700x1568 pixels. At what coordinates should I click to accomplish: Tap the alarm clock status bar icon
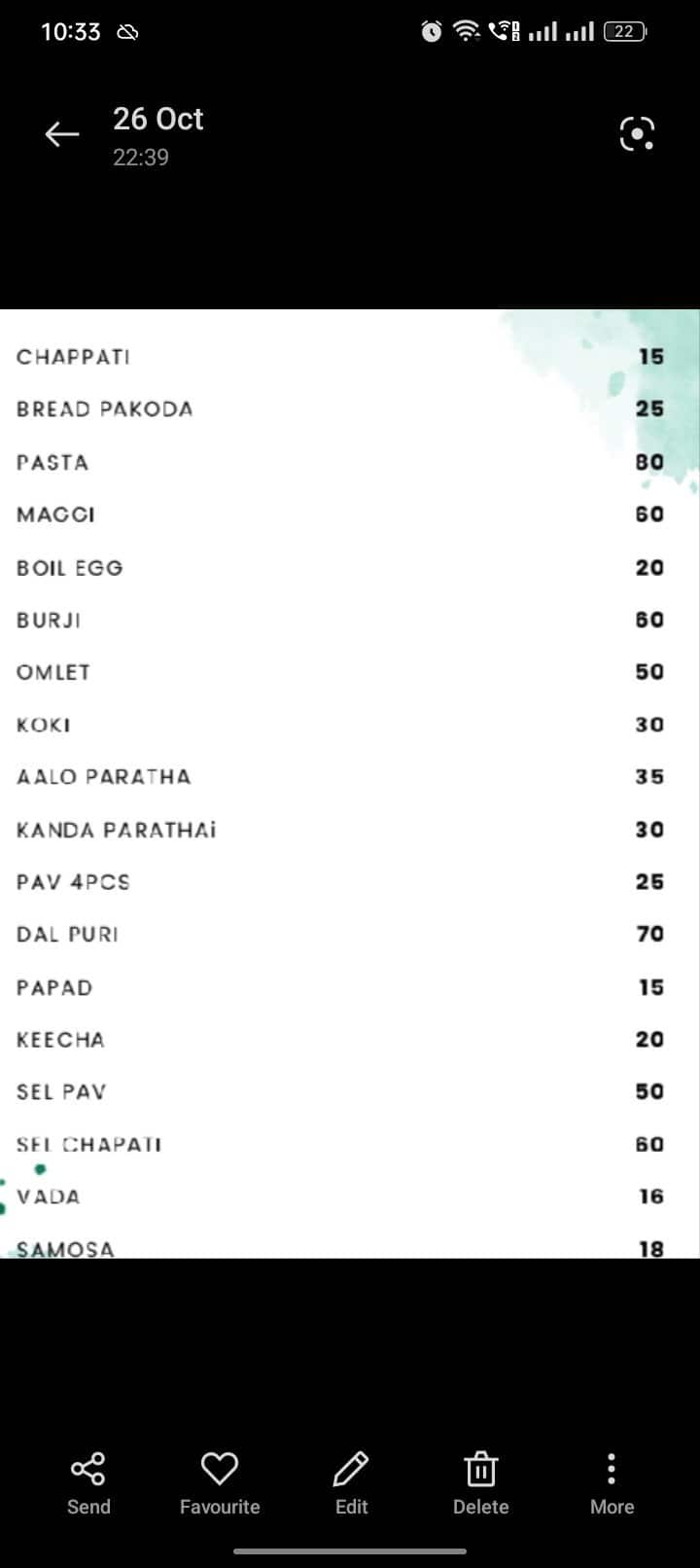coord(429,30)
